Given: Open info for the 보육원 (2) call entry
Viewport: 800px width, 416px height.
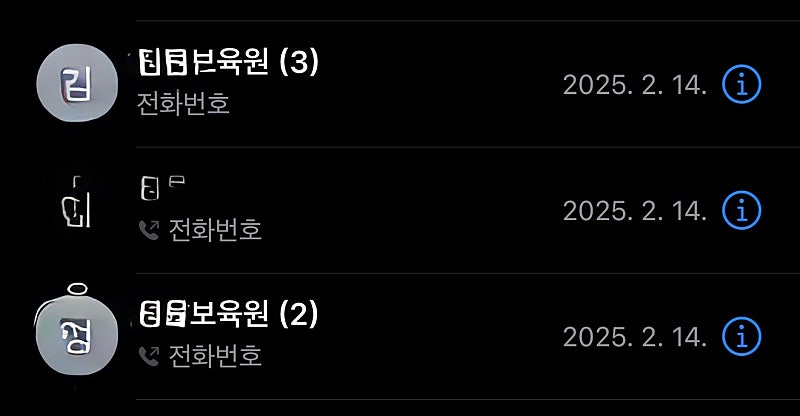Looking at the screenshot, I should (x=741, y=335).
